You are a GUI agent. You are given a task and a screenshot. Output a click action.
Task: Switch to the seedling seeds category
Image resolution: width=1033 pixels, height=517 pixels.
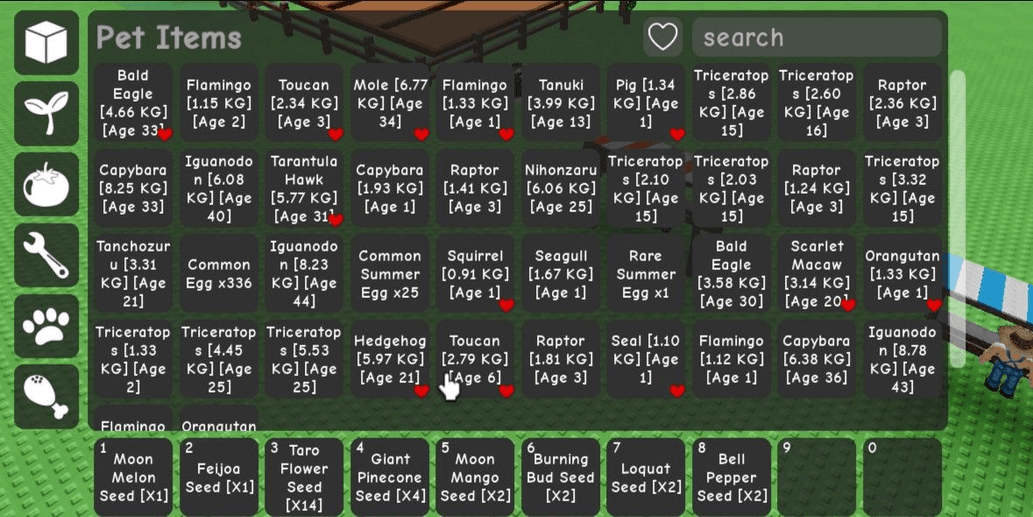click(46, 113)
